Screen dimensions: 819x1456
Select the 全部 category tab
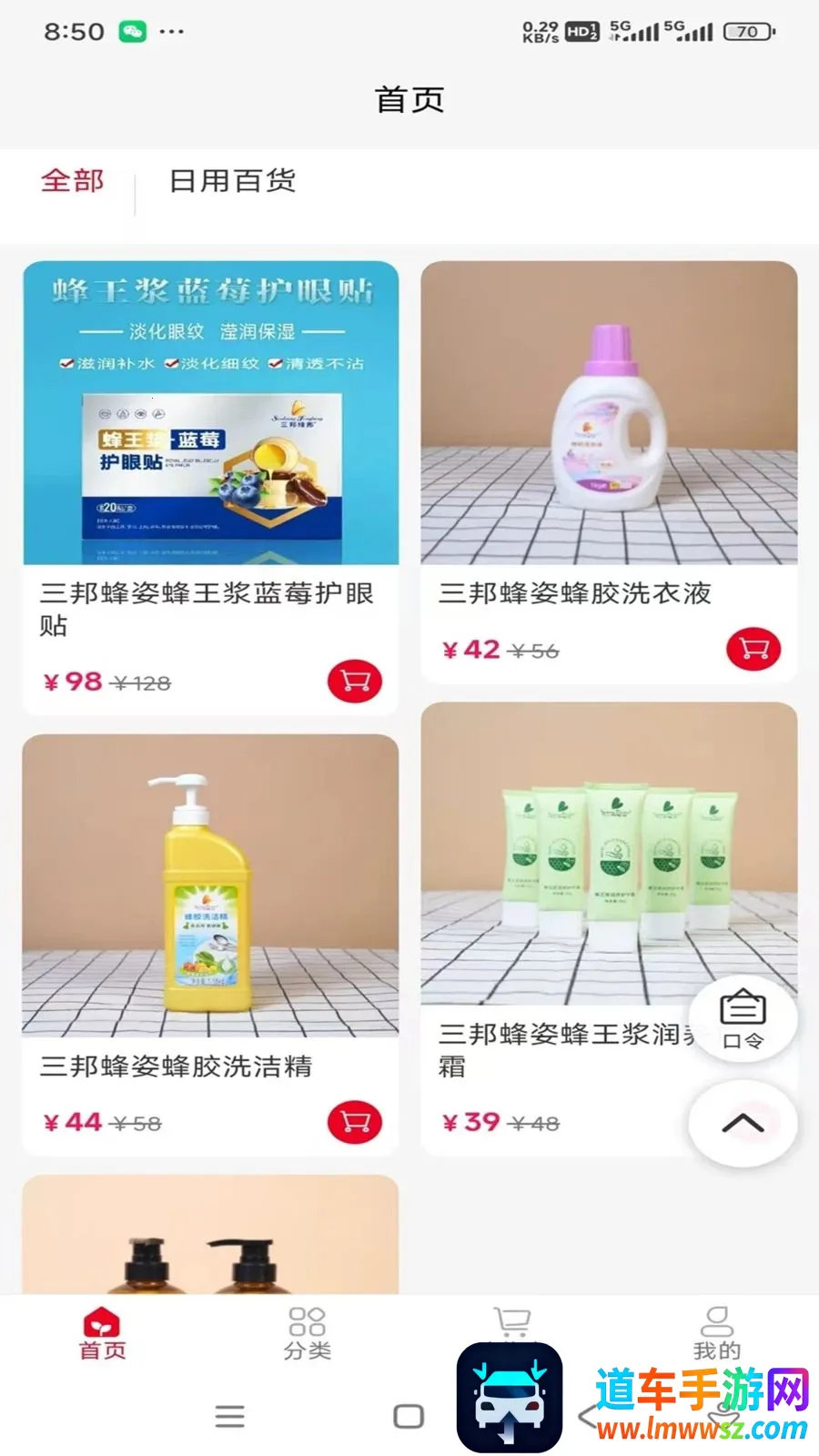pos(73,180)
